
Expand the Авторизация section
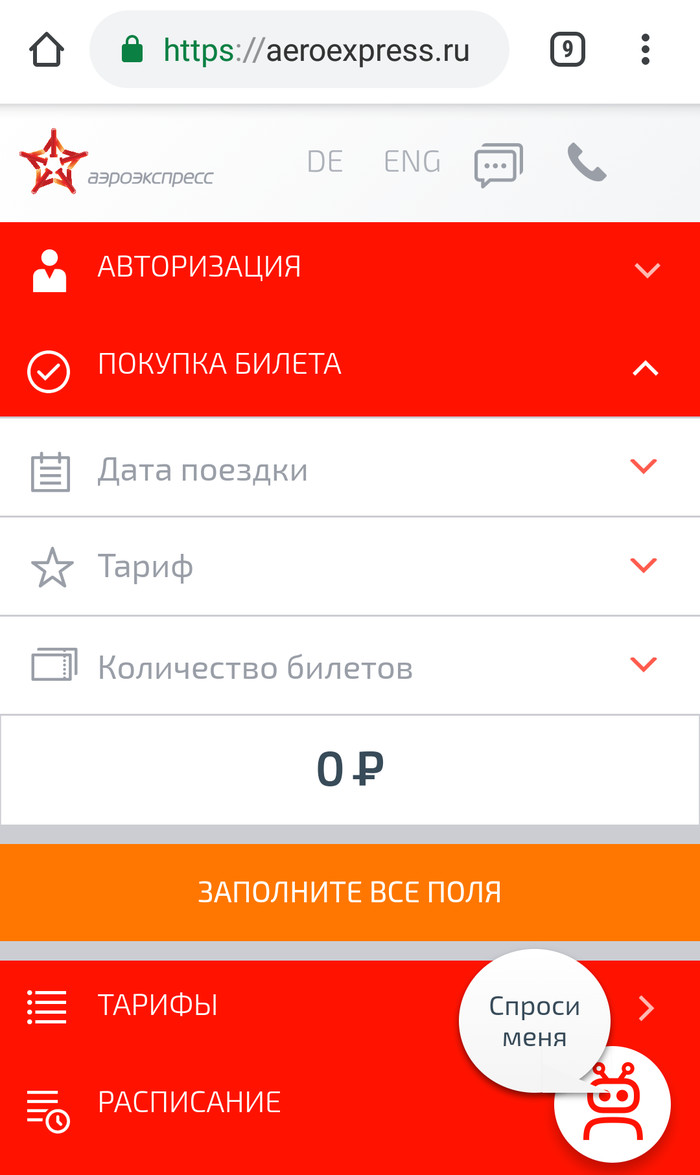(x=350, y=268)
